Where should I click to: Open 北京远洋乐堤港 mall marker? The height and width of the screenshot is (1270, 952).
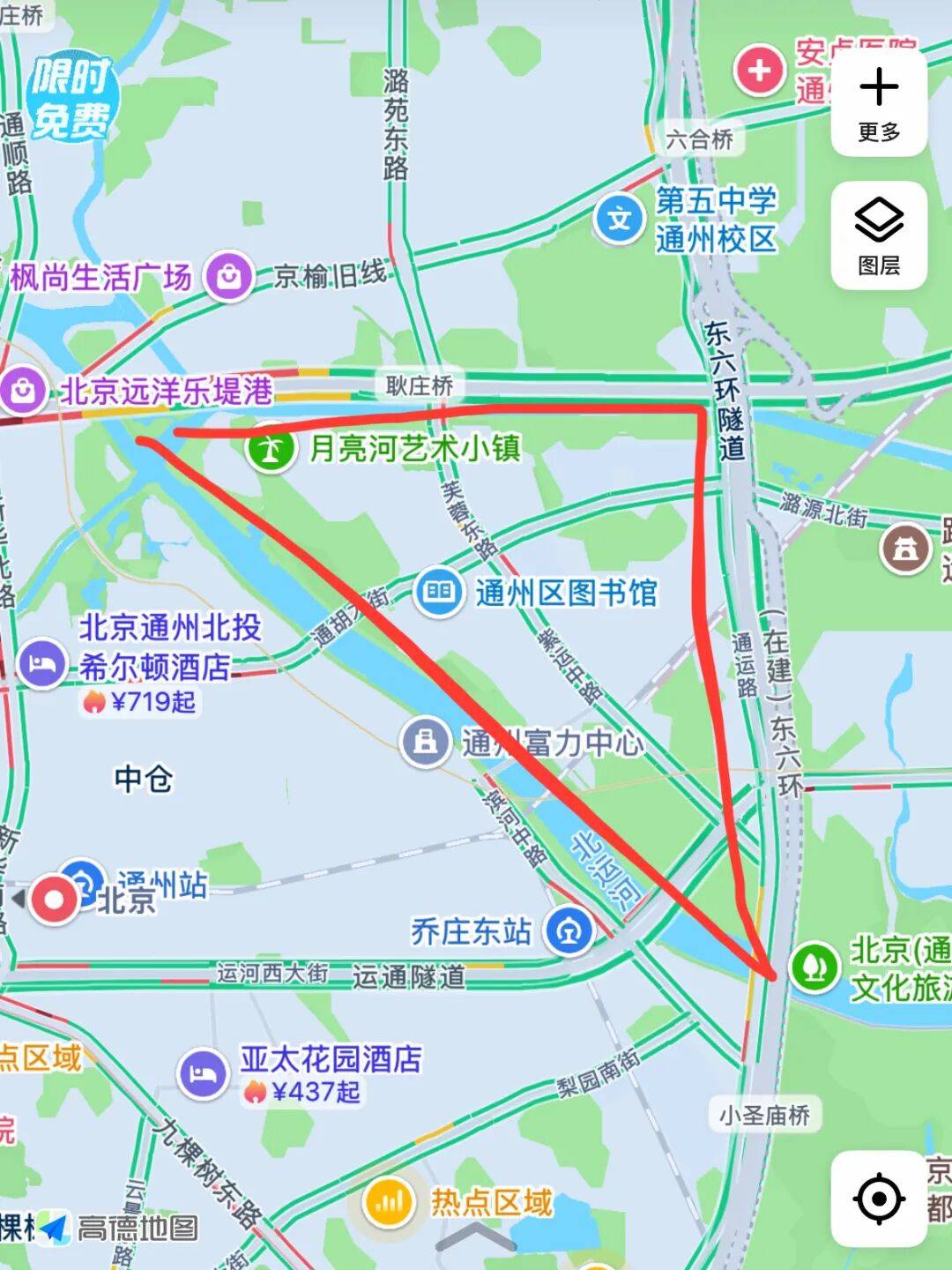coord(23,390)
